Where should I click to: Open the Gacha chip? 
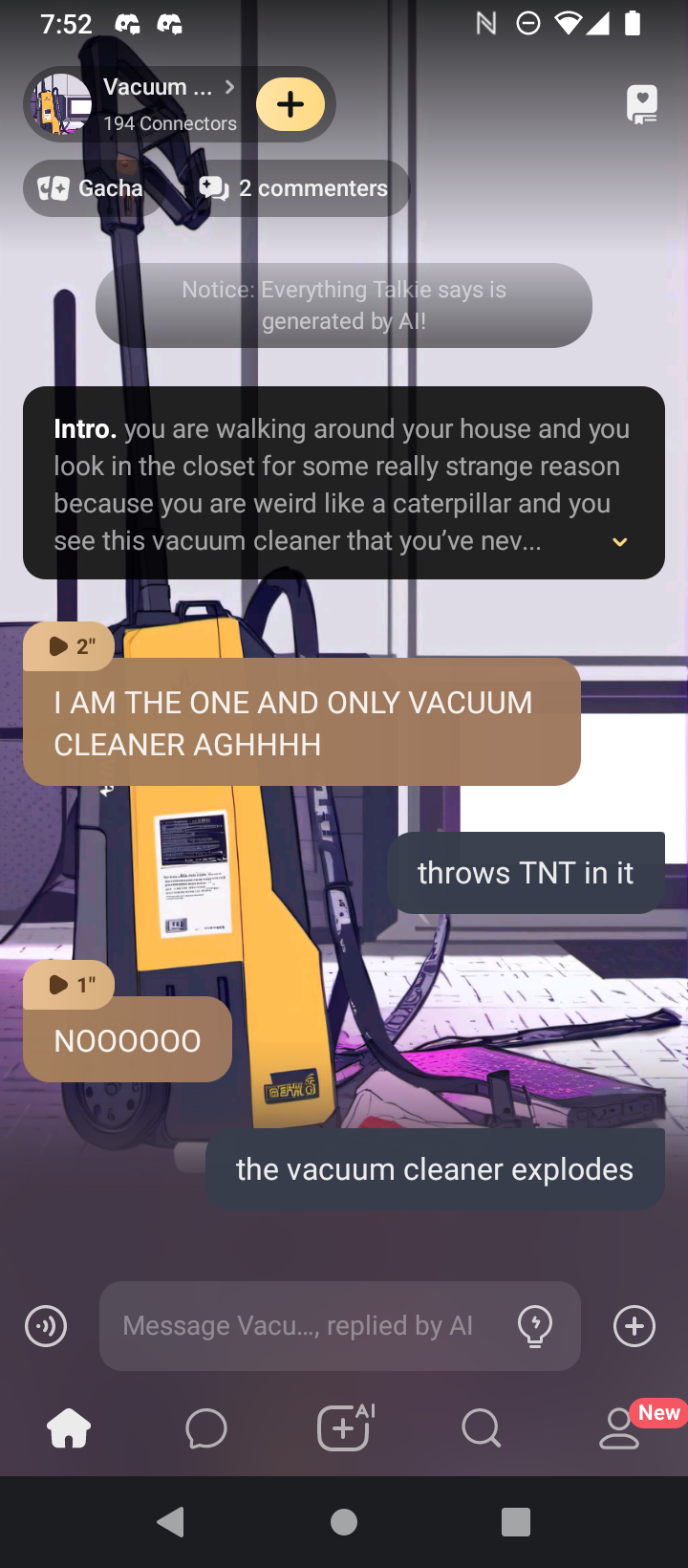click(92, 188)
